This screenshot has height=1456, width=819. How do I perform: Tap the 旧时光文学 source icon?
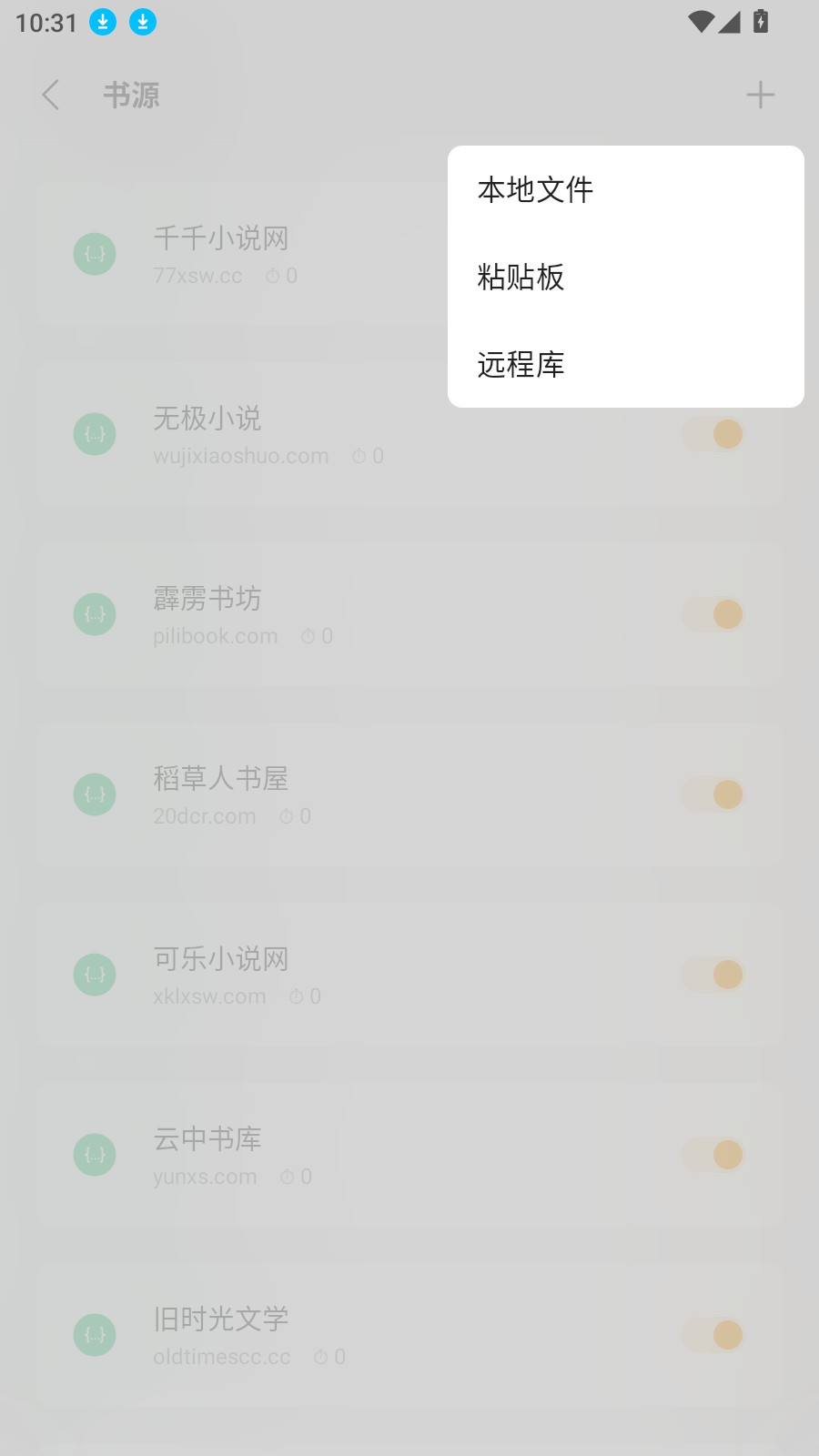click(x=94, y=1335)
